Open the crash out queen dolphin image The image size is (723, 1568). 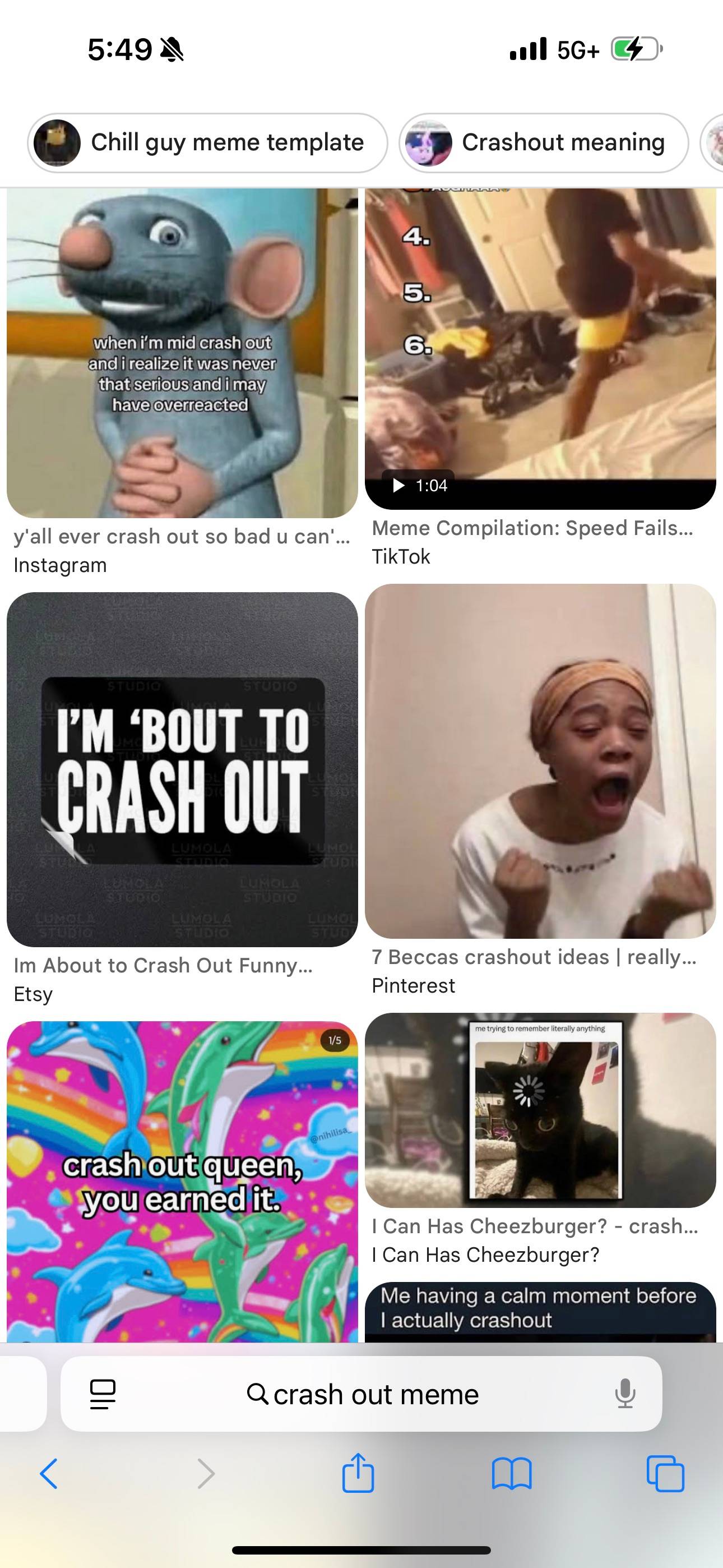(182, 1182)
